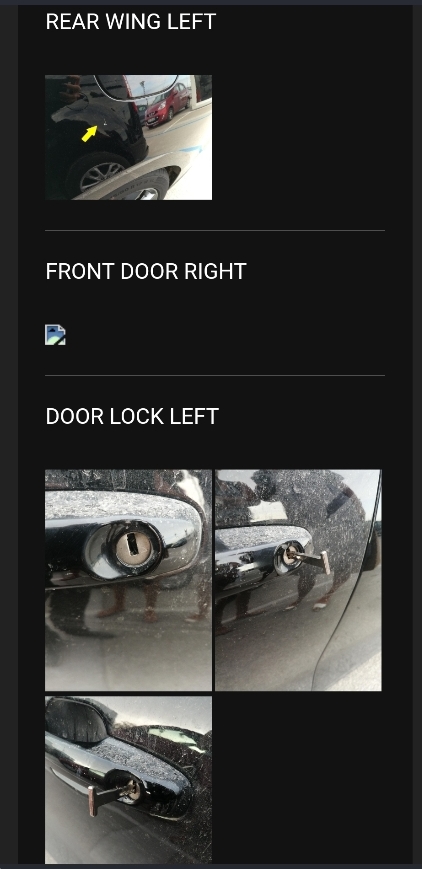The image size is (422, 869).
Task: View the door lock photo beside the close-up
Action: click(x=298, y=580)
